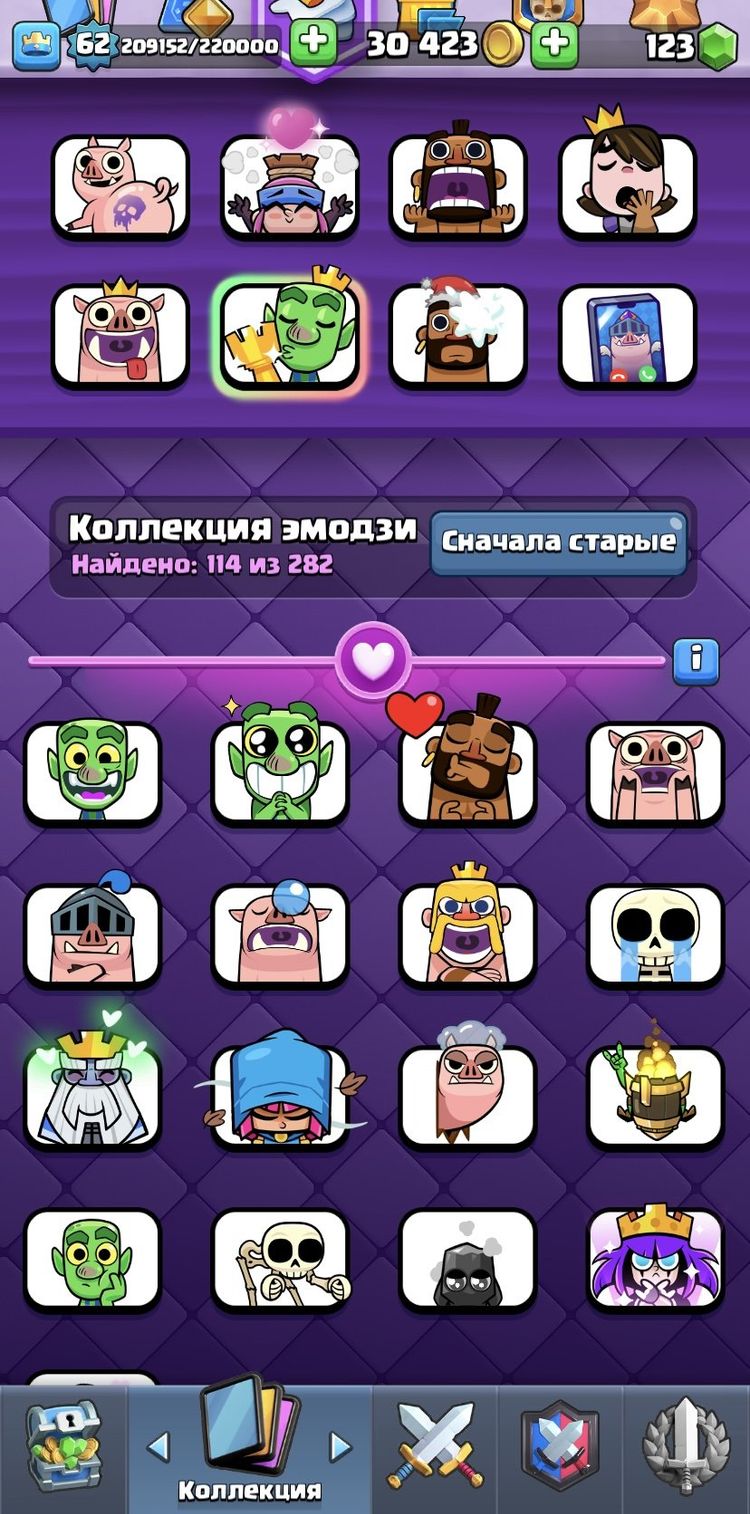
Task: Open the clan shield tab
Action: (x=560, y=1448)
